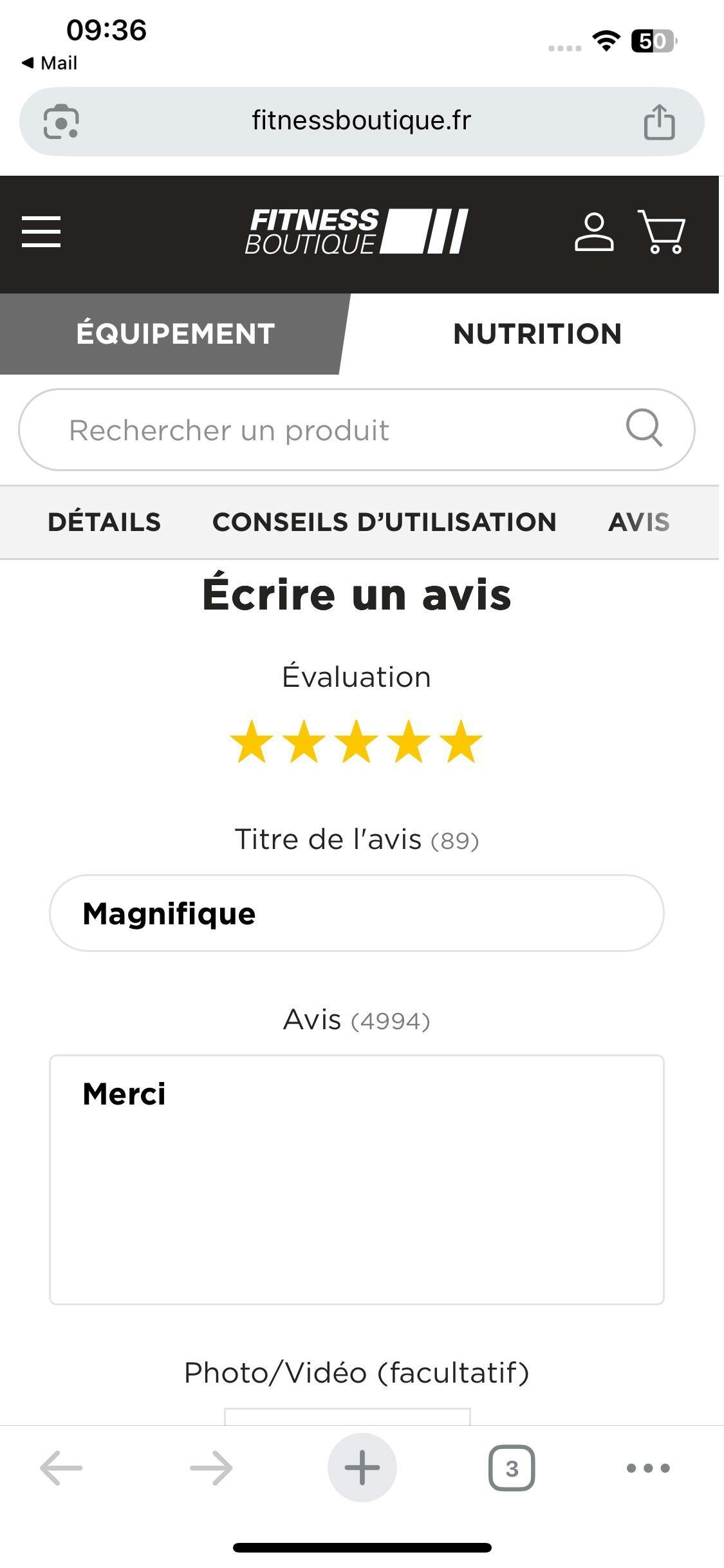Switch to the Équipement tab
This screenshot has width=724, height=1568.
175,333
